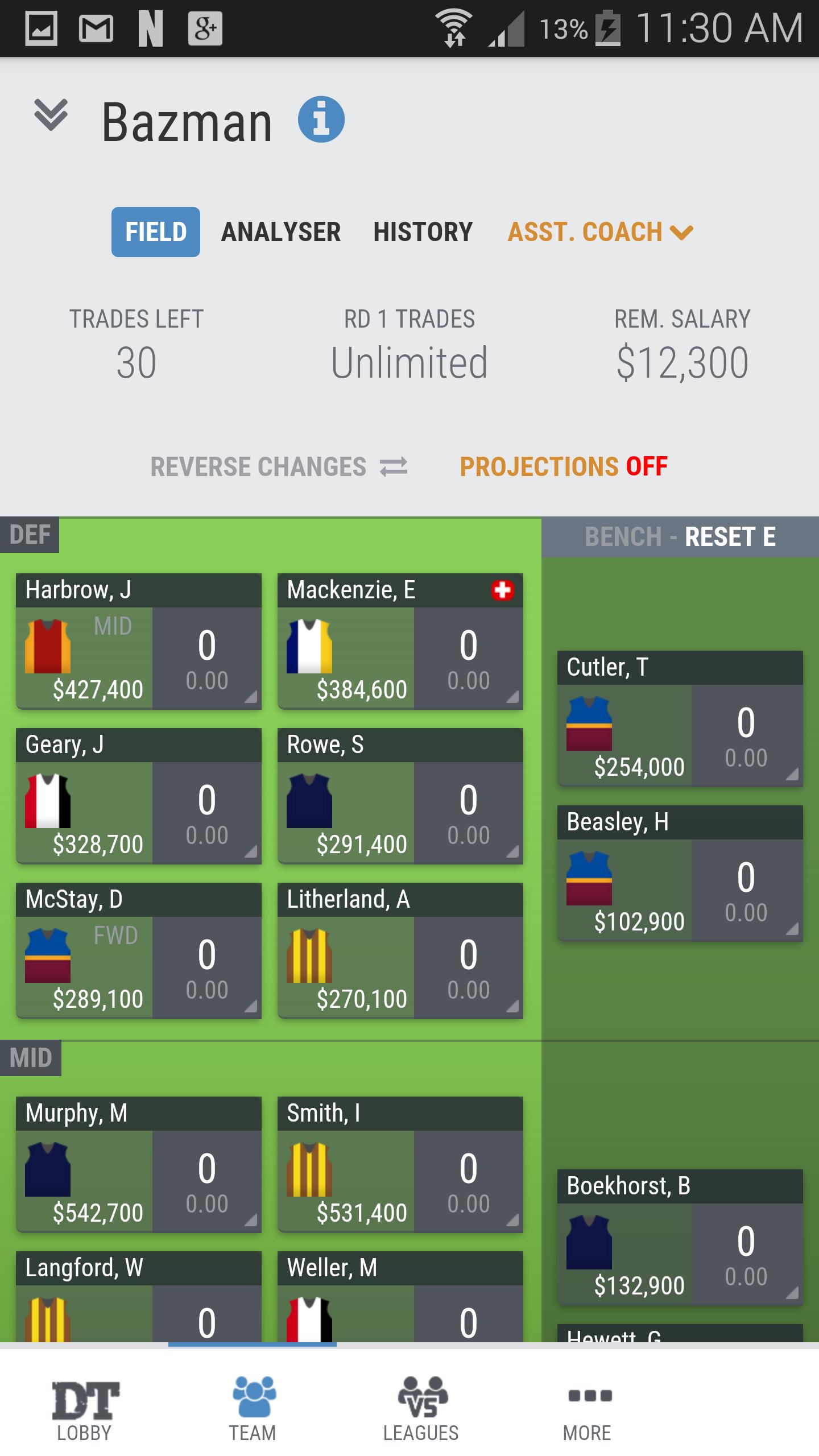Select Geary, J player card
The height and width of the screenshot is (1456, 819).
coord(139,796)
